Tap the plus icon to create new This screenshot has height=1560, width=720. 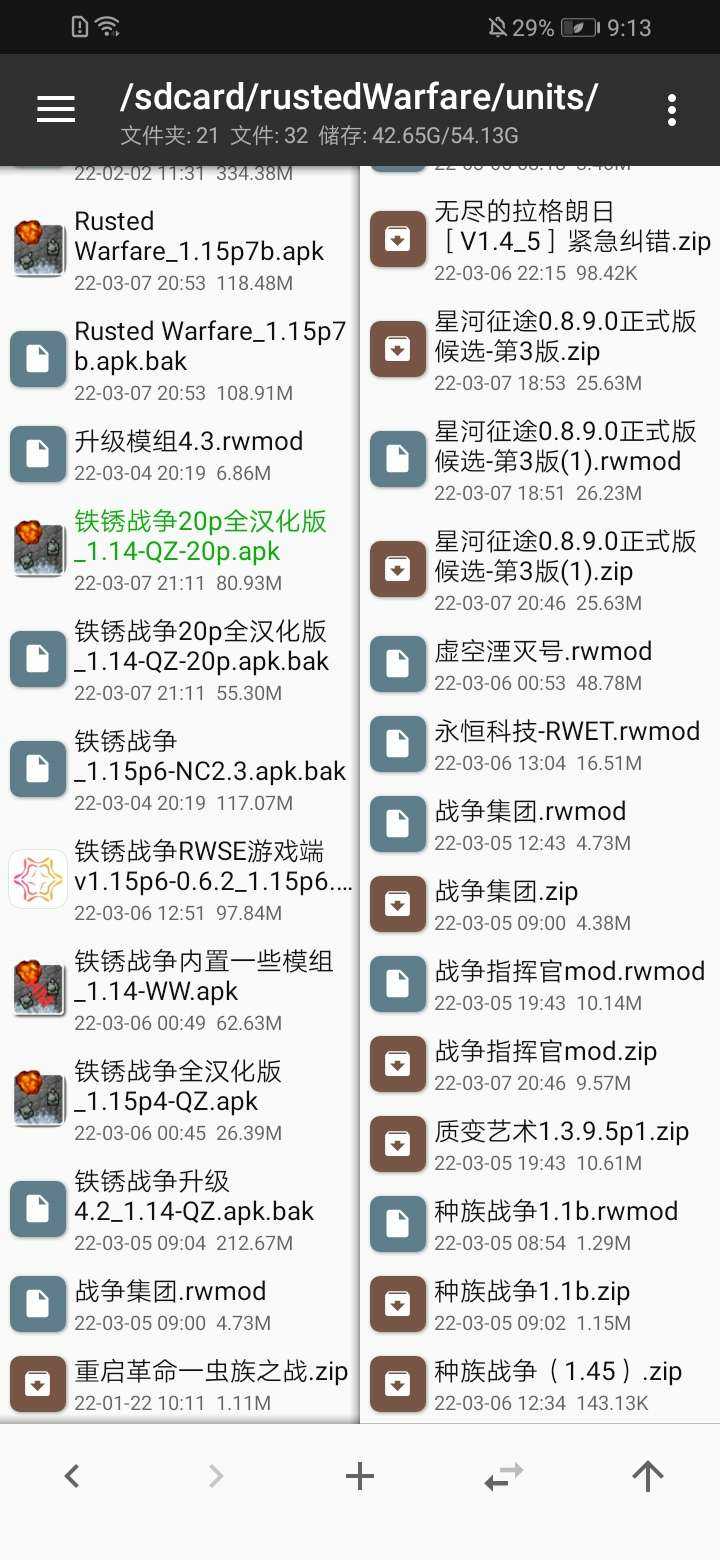coord(360,1475)
